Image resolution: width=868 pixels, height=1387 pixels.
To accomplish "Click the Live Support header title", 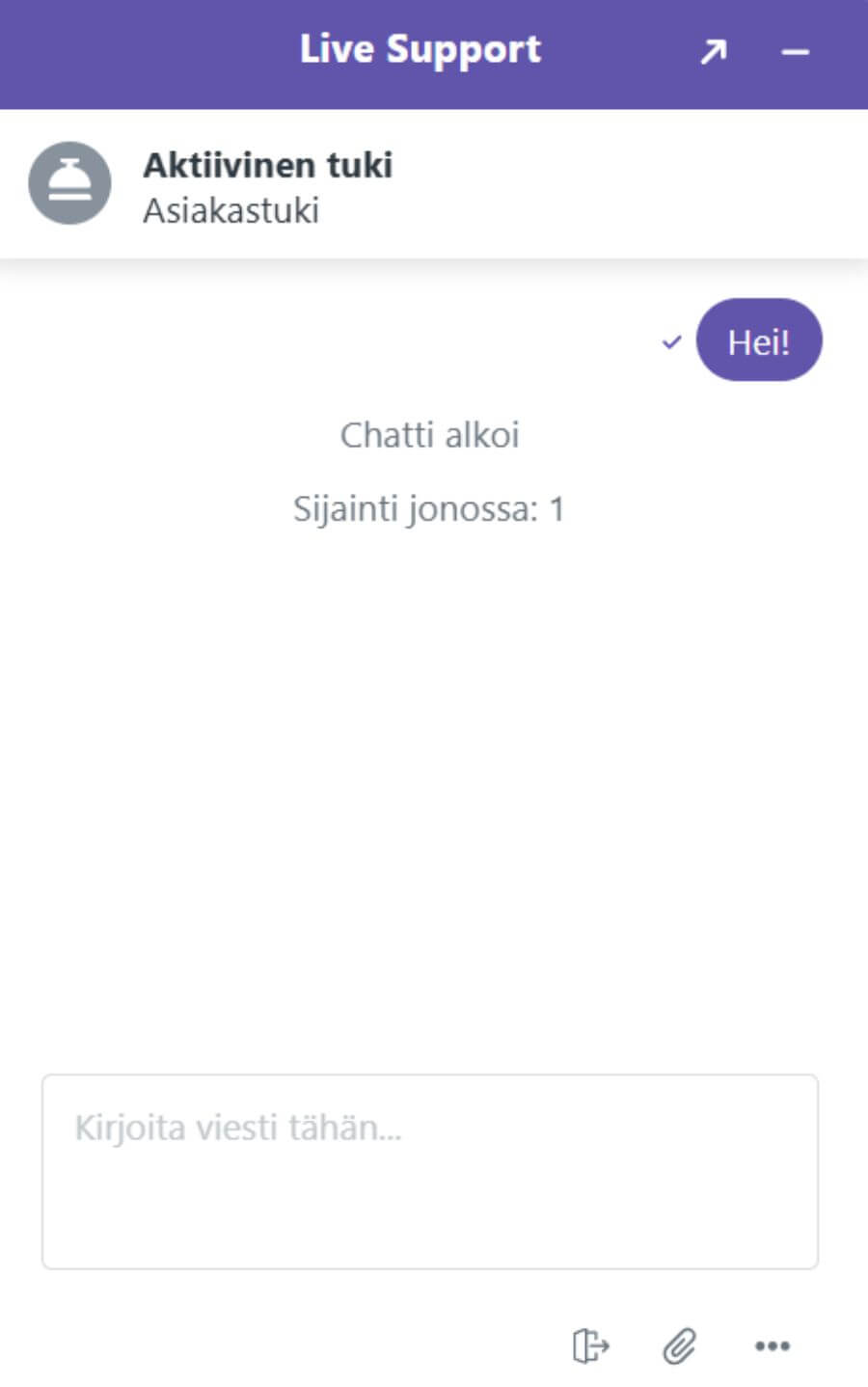I will [420, 49].
